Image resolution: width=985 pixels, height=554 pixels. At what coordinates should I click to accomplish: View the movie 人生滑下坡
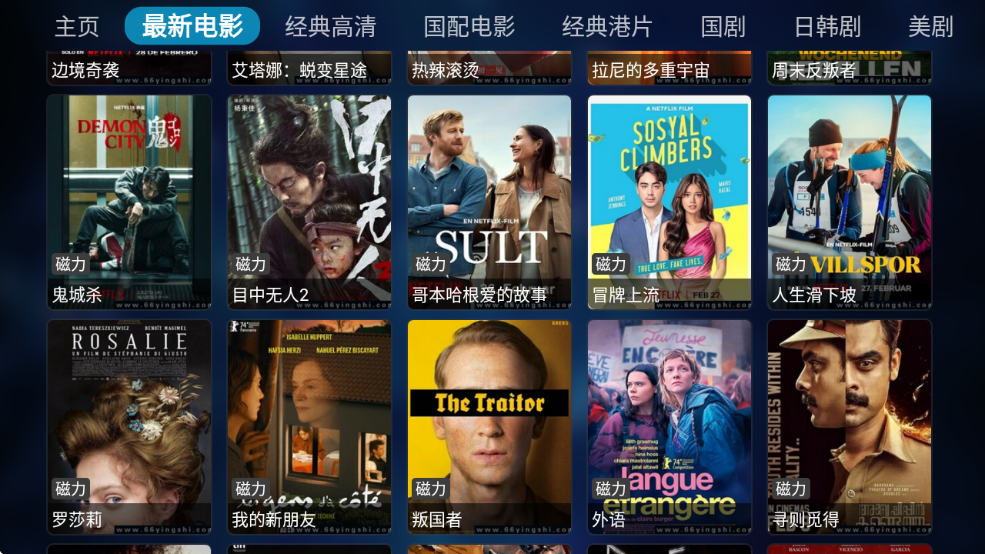(x=849, y=202)
